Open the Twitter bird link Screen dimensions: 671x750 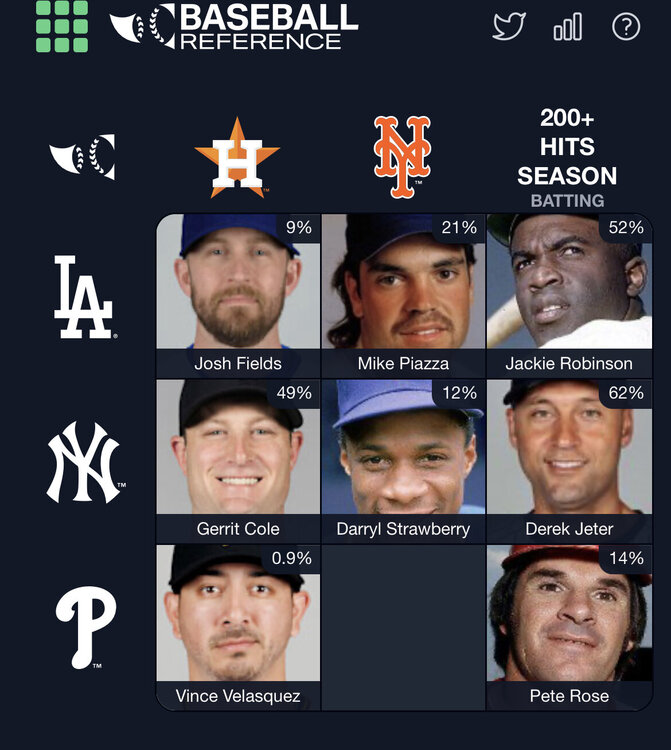[509, 27]
